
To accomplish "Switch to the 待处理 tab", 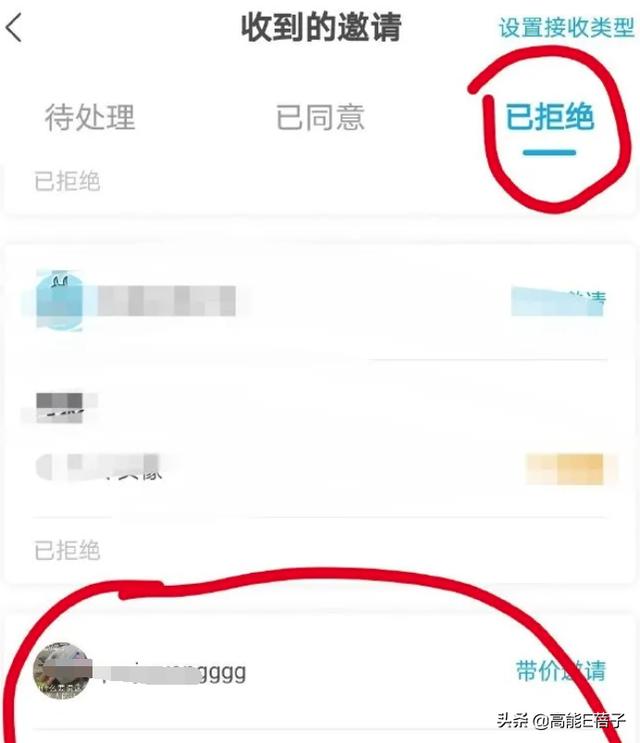I will (x=90, y=117).
